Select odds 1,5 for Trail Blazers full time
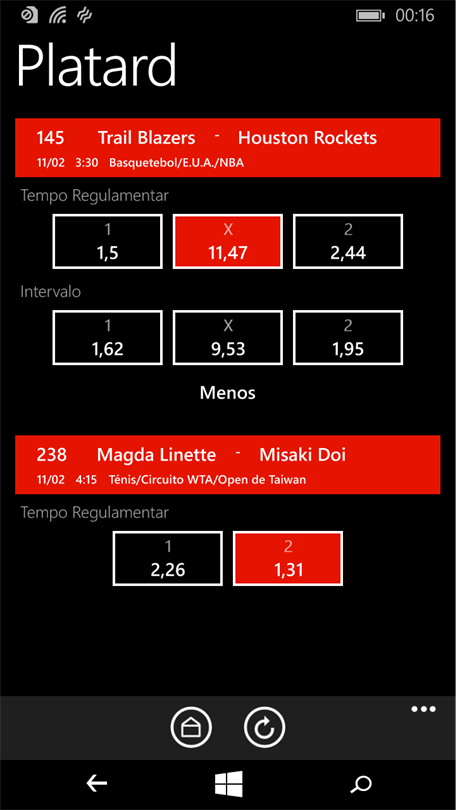The image size is (456, 810). pyautogui.click(x=108, y=242)
